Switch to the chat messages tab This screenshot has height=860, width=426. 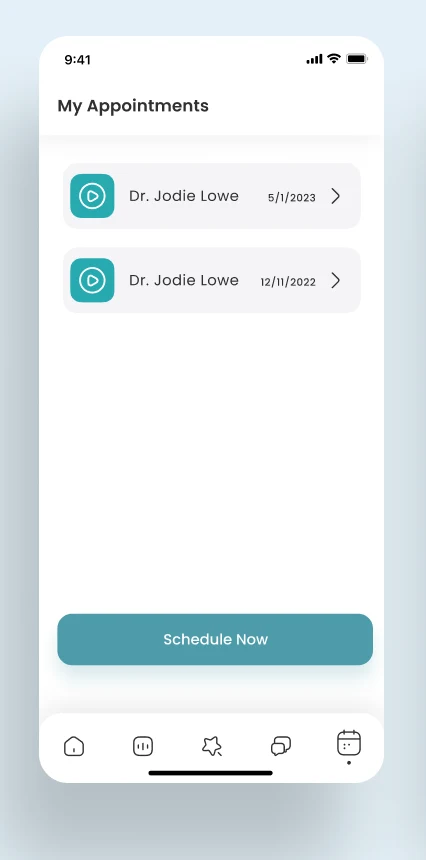coord(281,746)
